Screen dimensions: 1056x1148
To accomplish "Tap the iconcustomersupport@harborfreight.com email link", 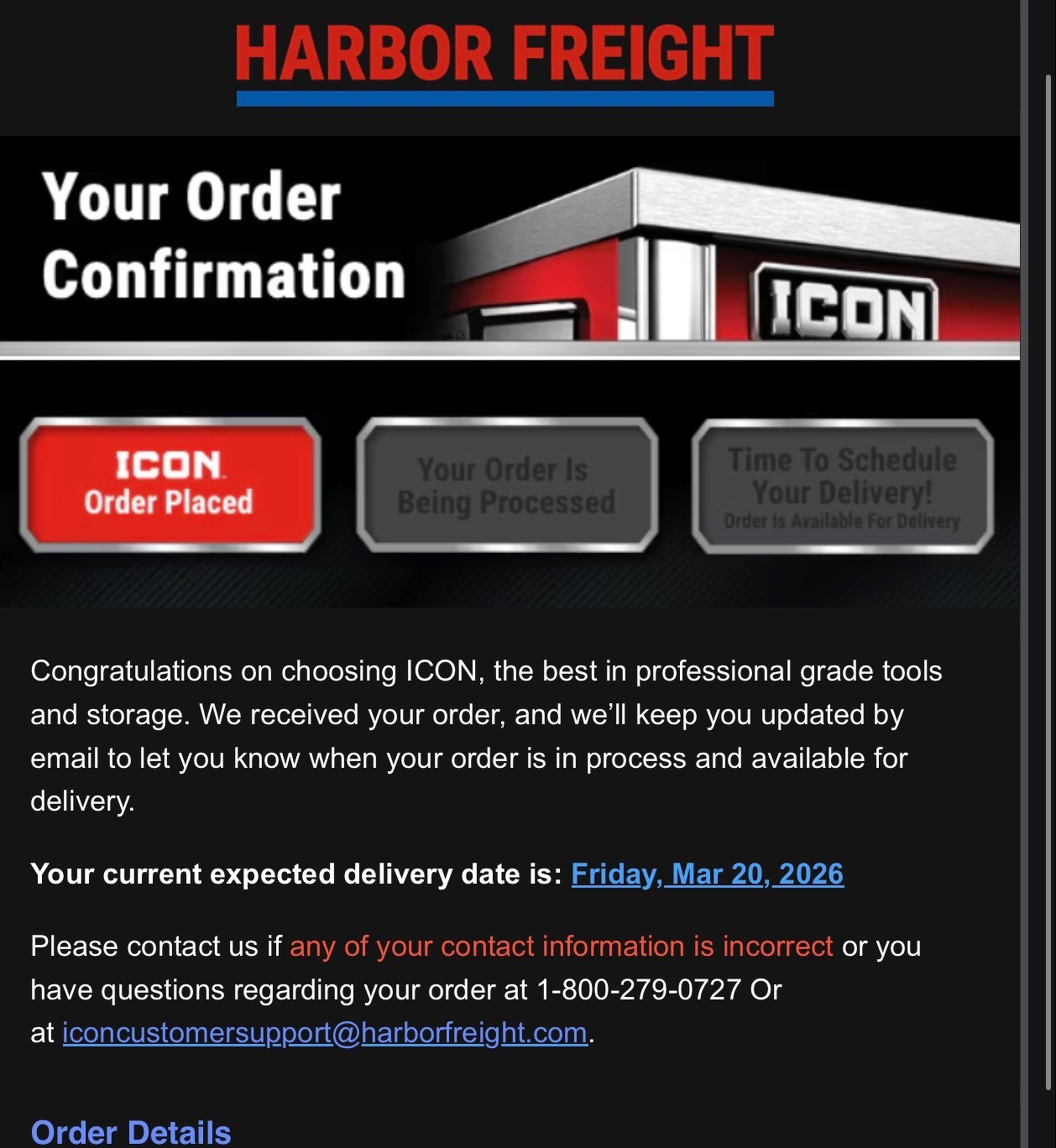I will click(325, 1032).
